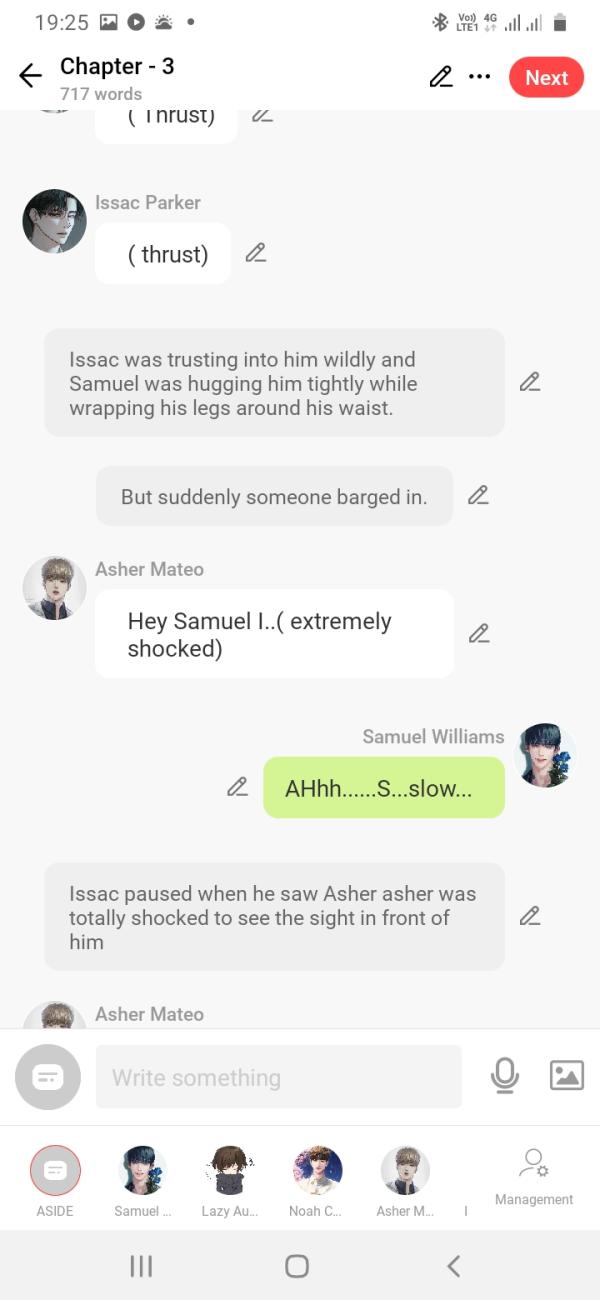Insert a picture with the image icon
The width and height of the screenshot is (600, 1300).
point(567,1076)
